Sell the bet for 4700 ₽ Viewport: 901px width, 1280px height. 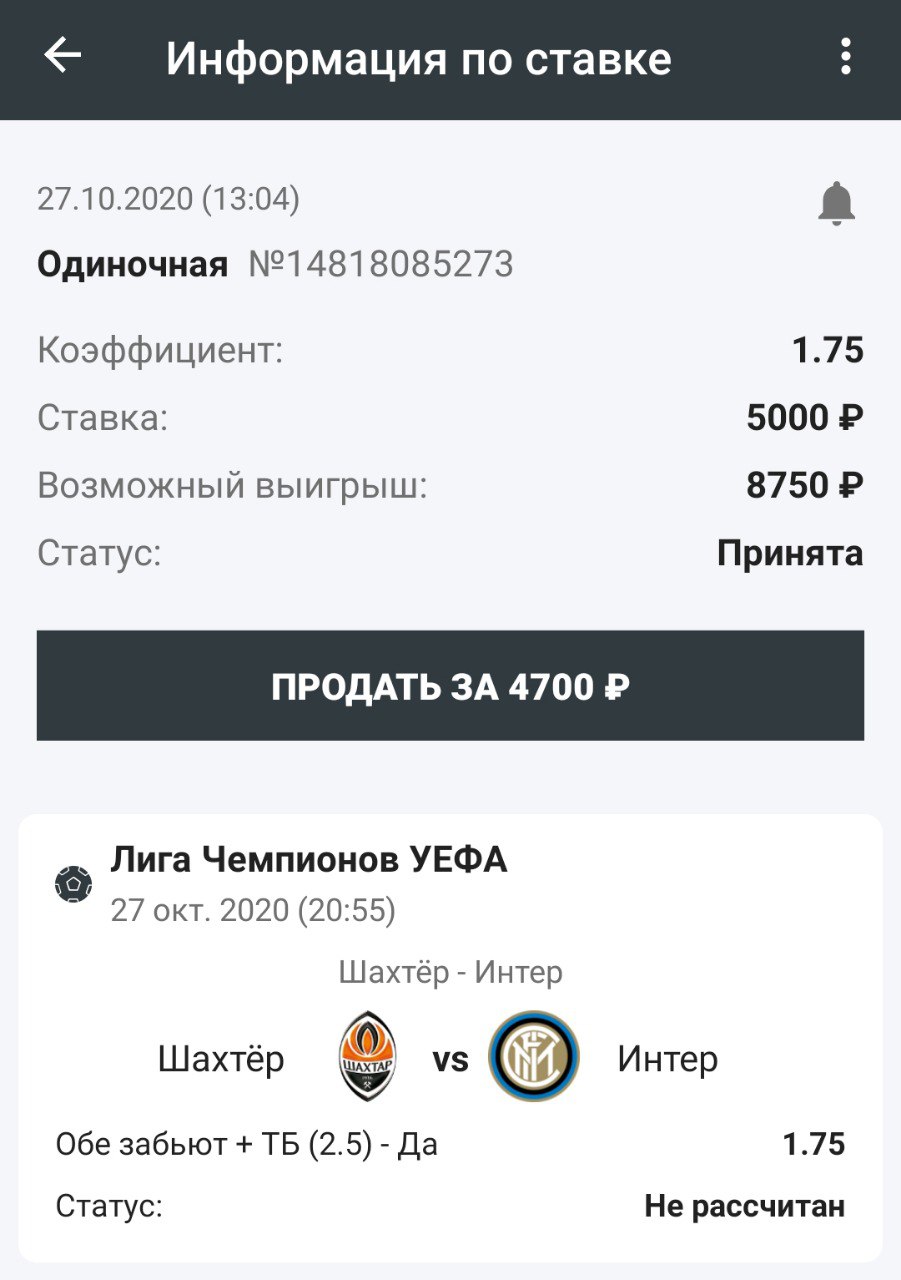pyautogui.click(x=450, y=686)
